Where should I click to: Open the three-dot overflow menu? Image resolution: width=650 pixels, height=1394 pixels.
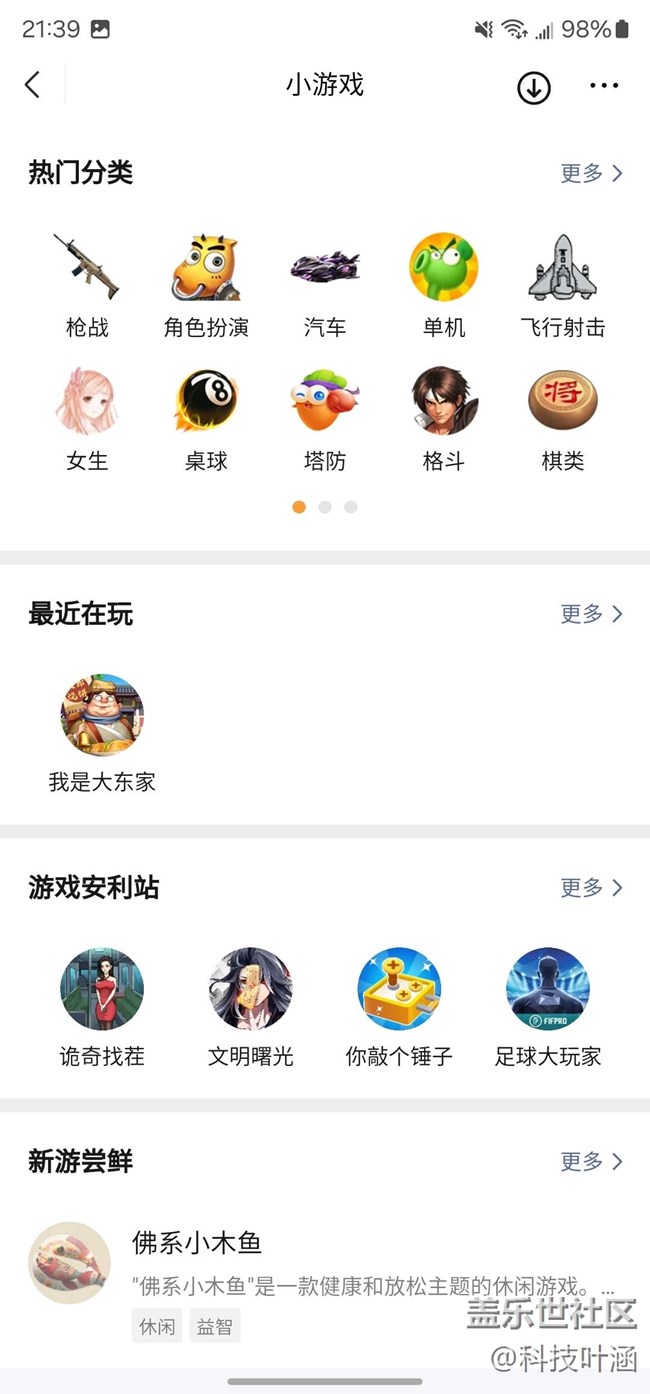click(604, 86)
